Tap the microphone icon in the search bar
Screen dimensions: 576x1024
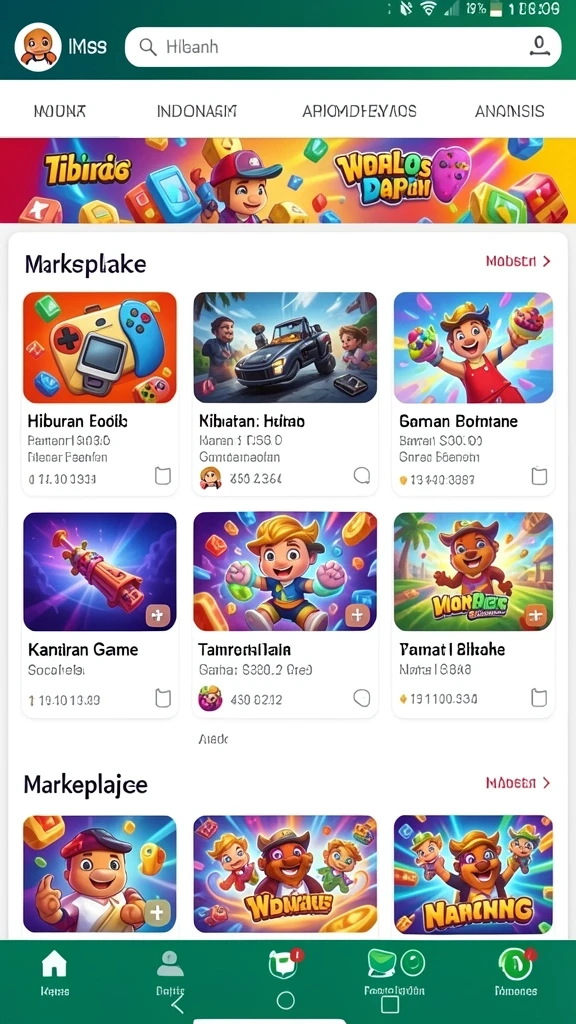(538, 46)
